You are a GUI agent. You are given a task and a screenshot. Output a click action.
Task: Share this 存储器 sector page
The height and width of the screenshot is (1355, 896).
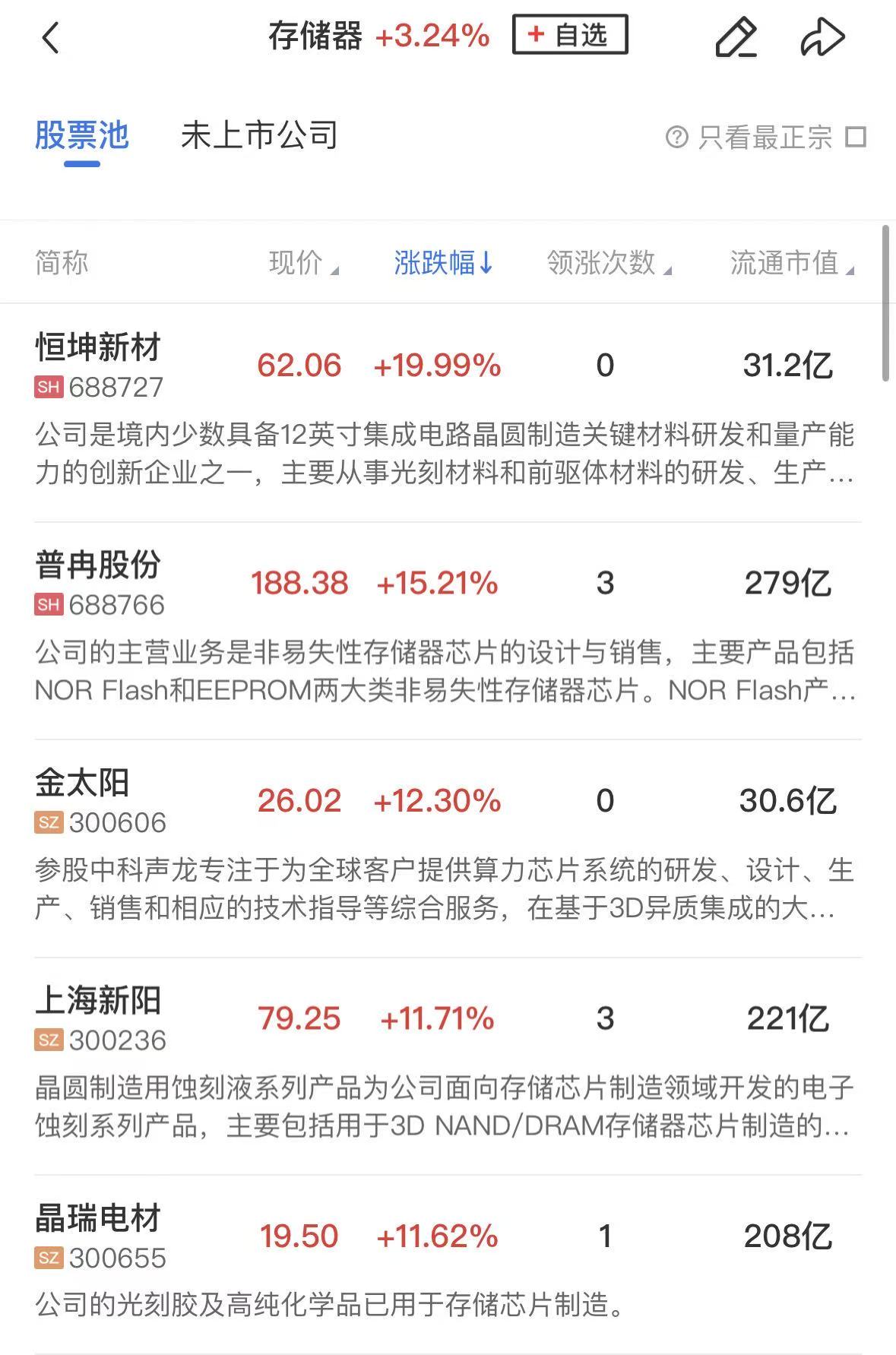pyautogui.click(x=822, y=38)
